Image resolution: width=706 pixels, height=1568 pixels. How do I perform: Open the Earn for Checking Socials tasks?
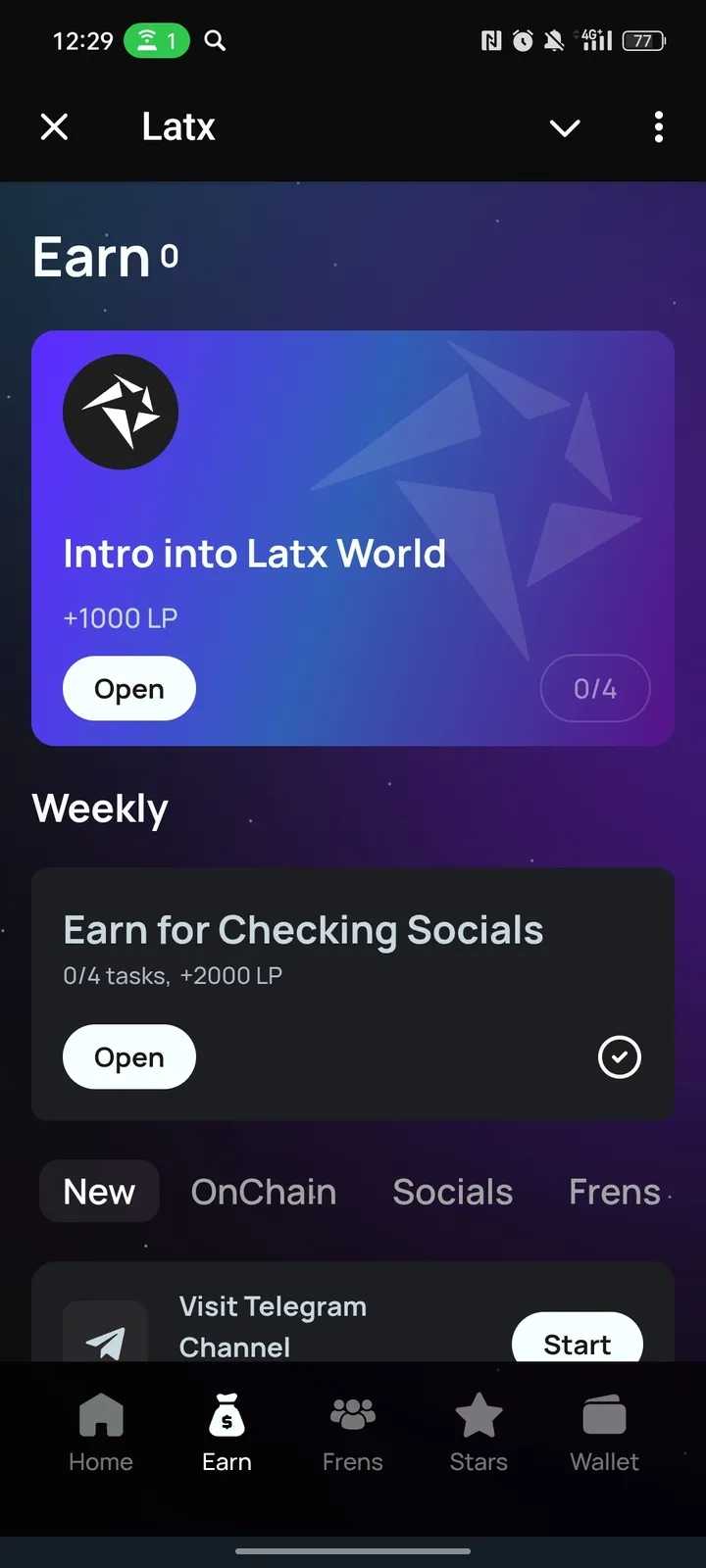tap(129, 1056)
